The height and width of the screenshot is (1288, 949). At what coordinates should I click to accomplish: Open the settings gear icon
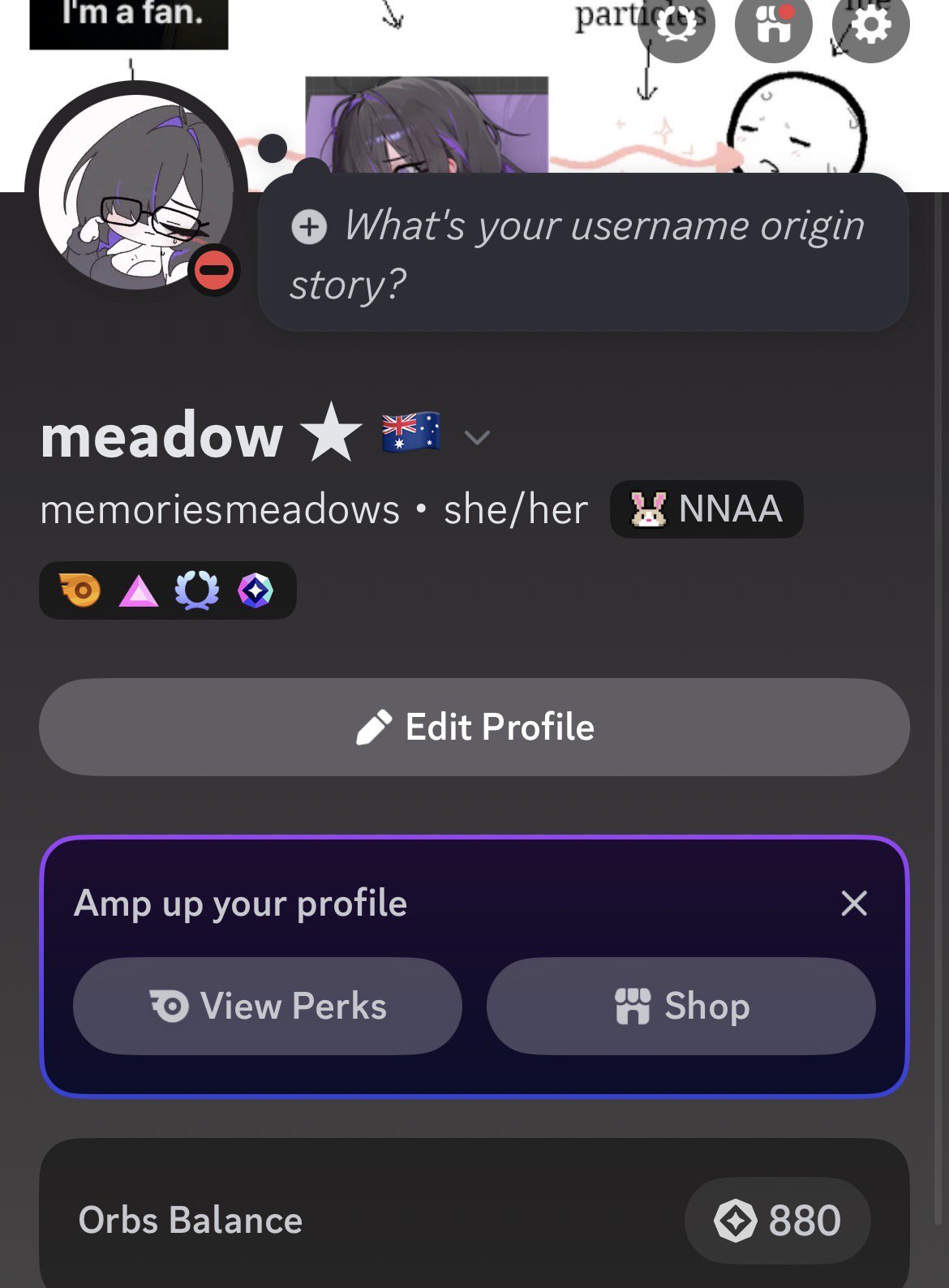[x=870, y=25]
